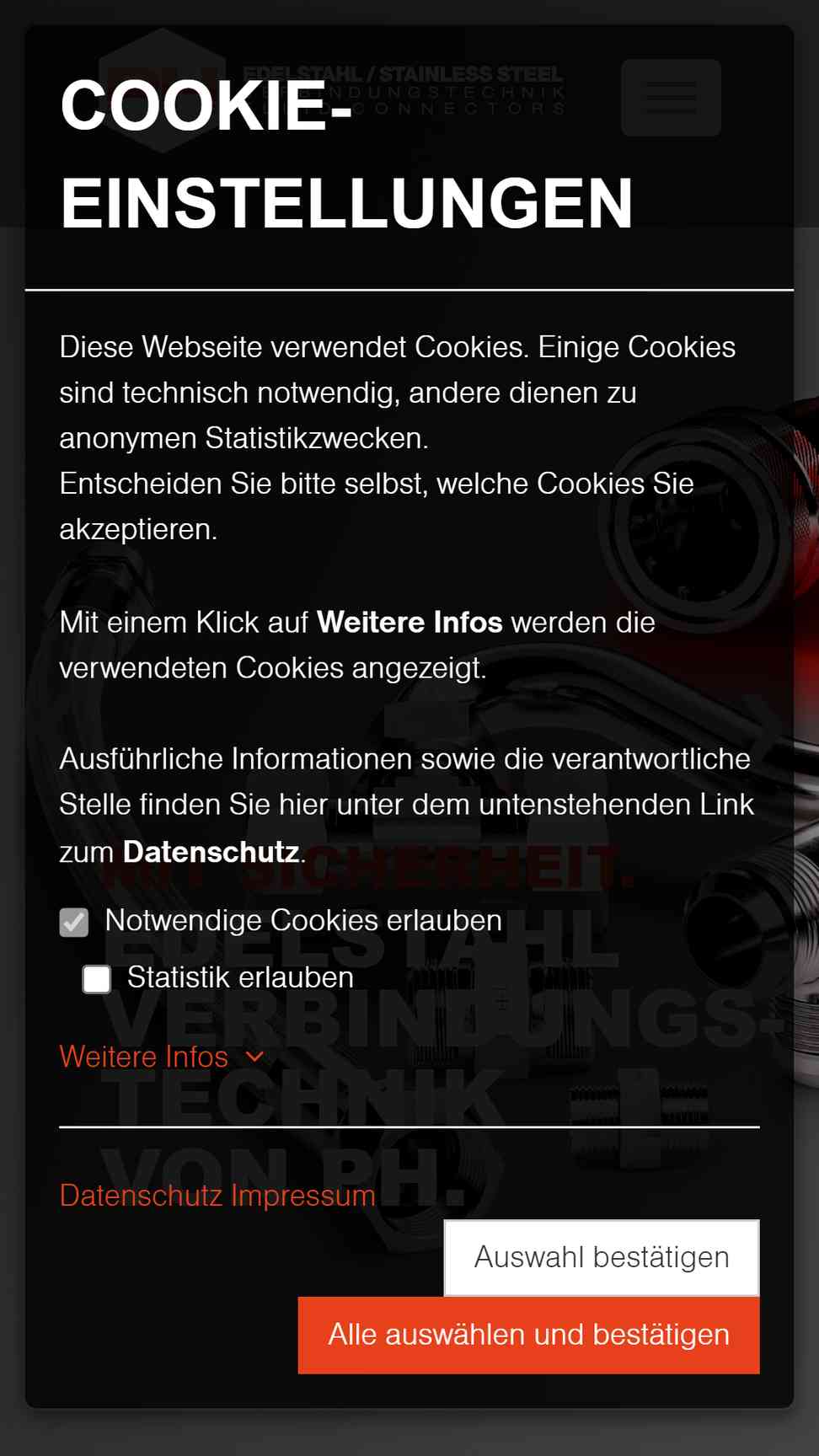Screen dimensions: 819x1456
Task: Tap Alle auswählen und bestätigen
Action: (529, 1335)
